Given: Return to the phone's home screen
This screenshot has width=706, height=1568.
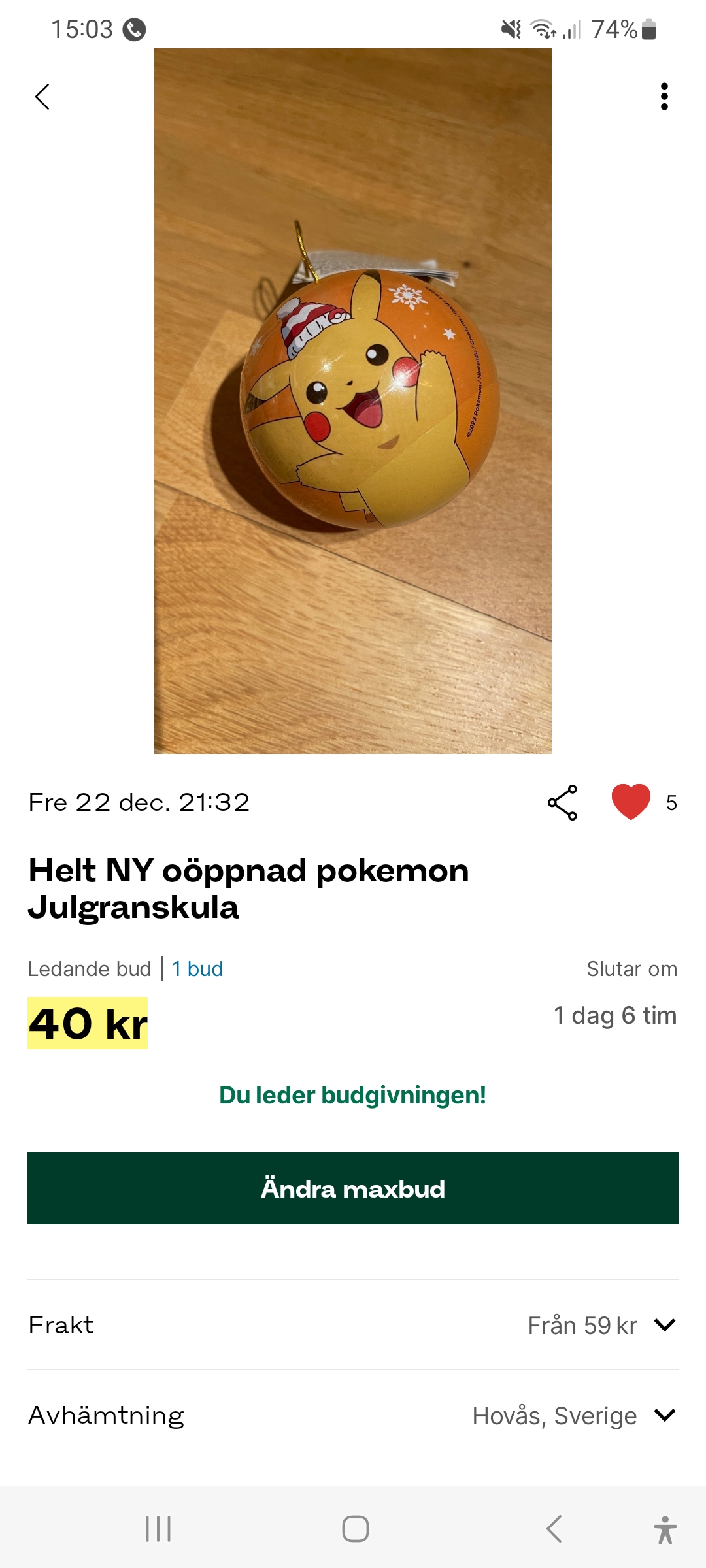Looking at the screenshot, I should 356,1529.
